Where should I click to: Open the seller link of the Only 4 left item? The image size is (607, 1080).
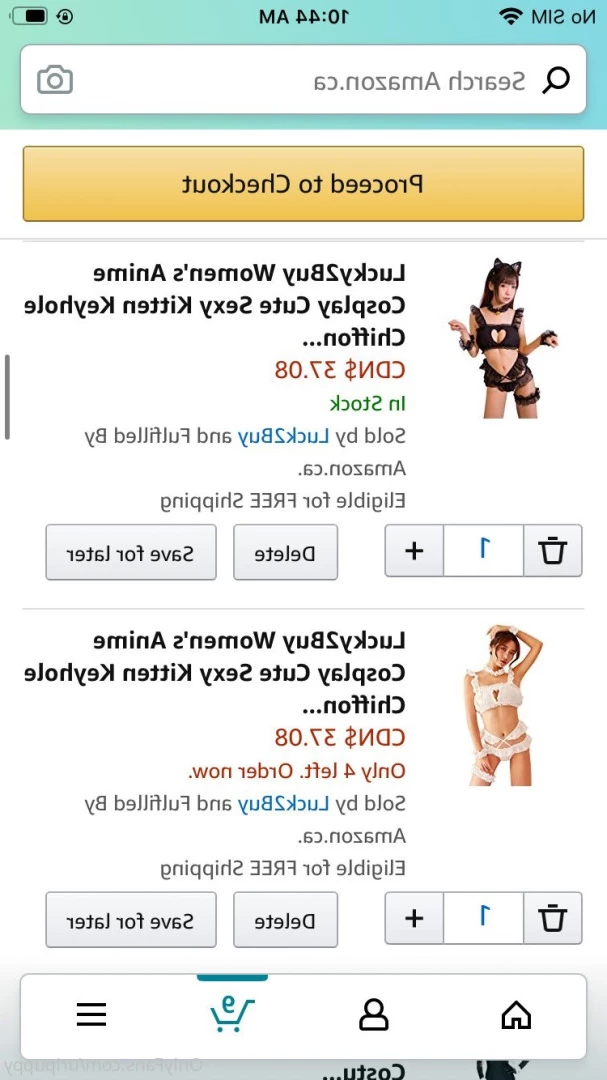coord(272,803)
